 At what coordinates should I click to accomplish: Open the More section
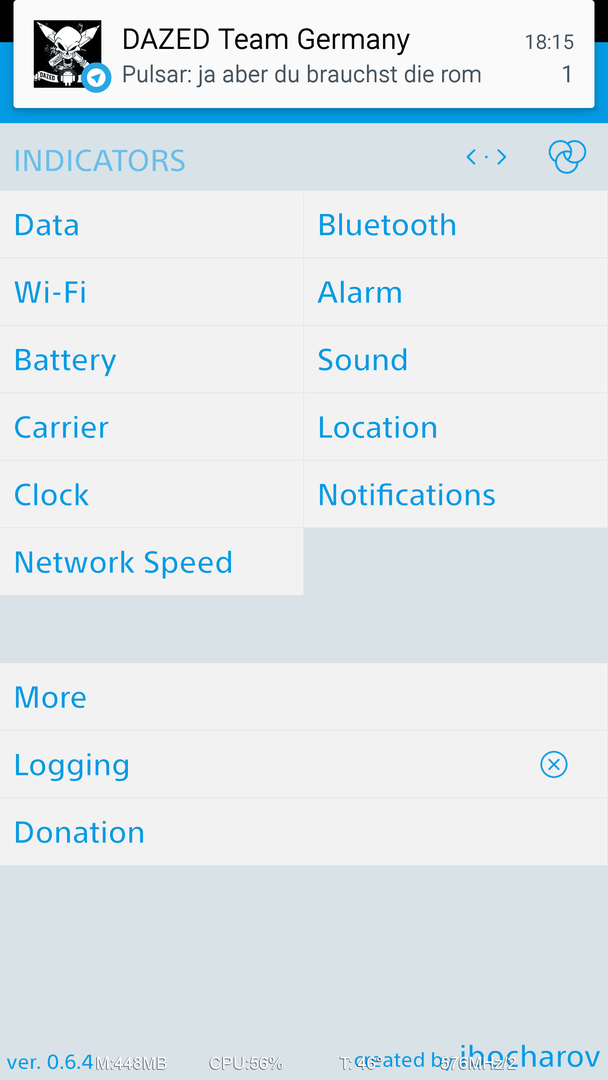[x=304, y=697]
